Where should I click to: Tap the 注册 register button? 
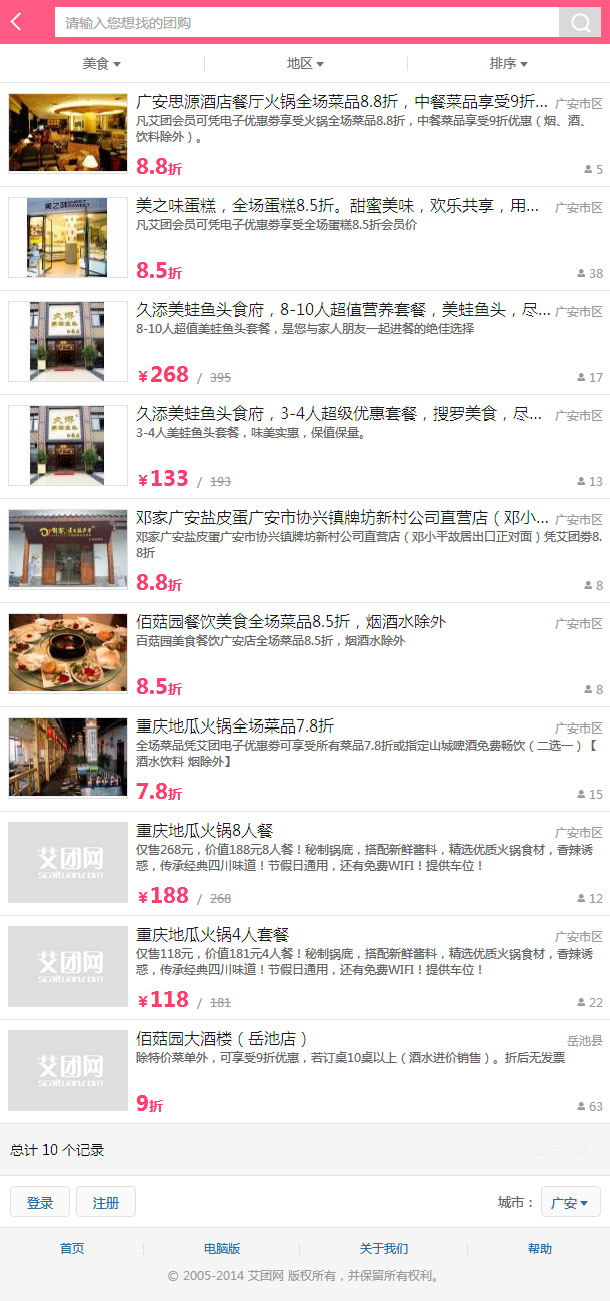106,1202
